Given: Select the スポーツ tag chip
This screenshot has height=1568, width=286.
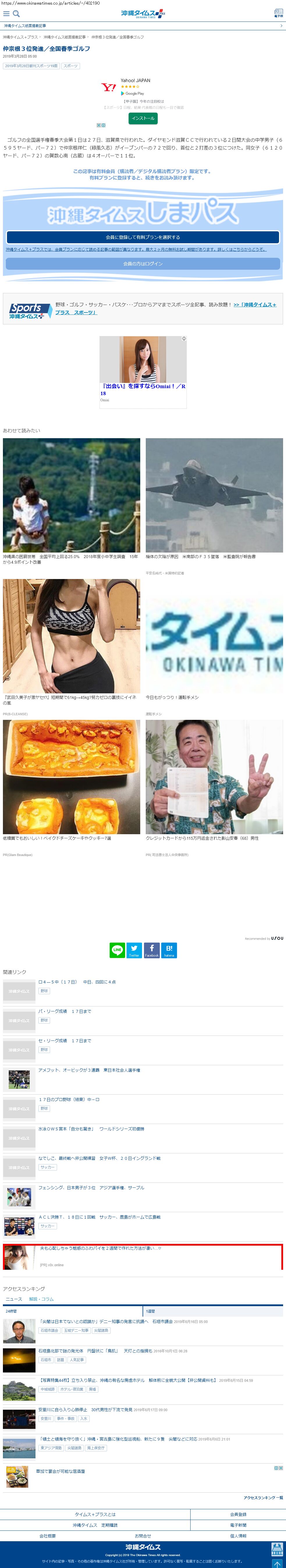Looking at the screenshot, I should click(x=71, y=66).
